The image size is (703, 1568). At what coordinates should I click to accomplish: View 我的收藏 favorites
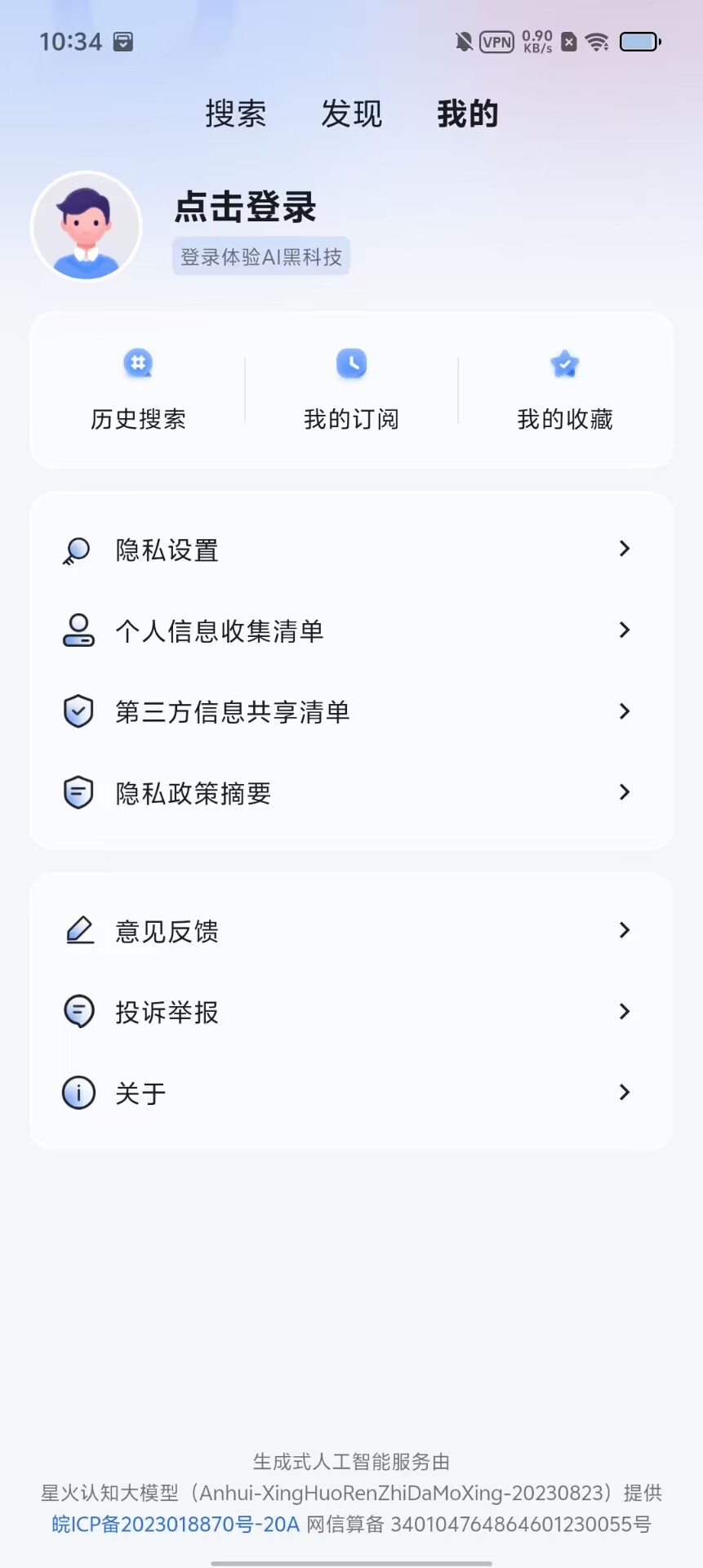[x=564, y=390]
